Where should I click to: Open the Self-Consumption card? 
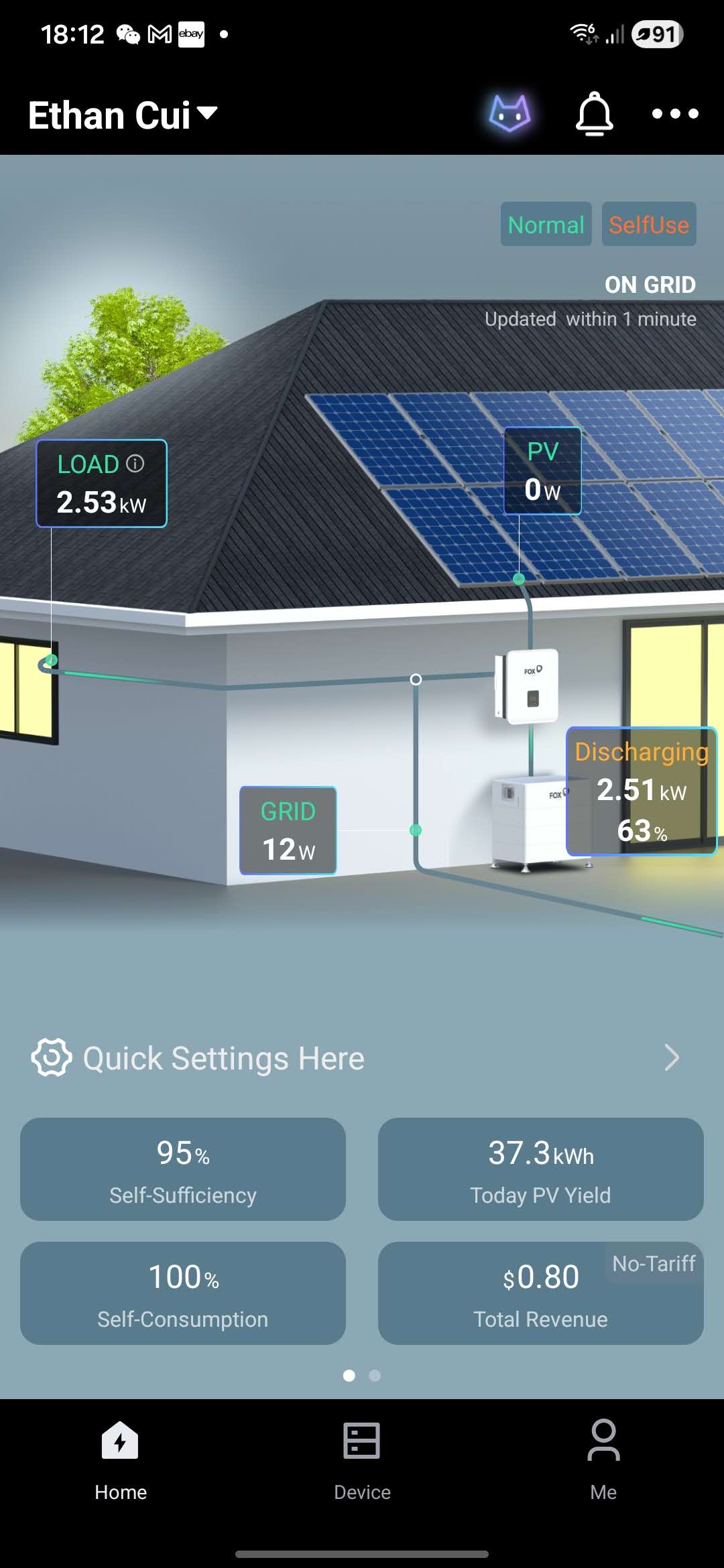[x=182, y=1293]
